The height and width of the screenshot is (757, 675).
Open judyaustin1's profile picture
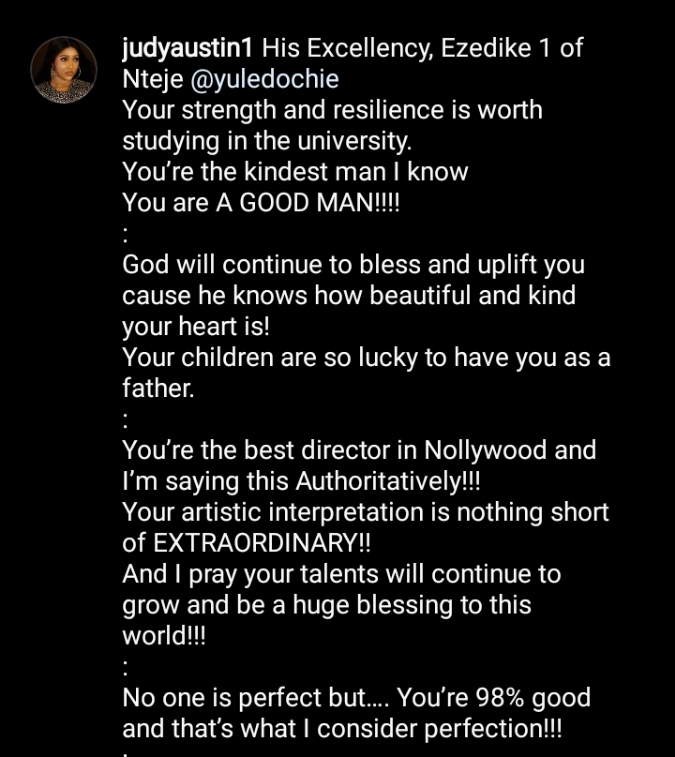[x=65, y=71]
